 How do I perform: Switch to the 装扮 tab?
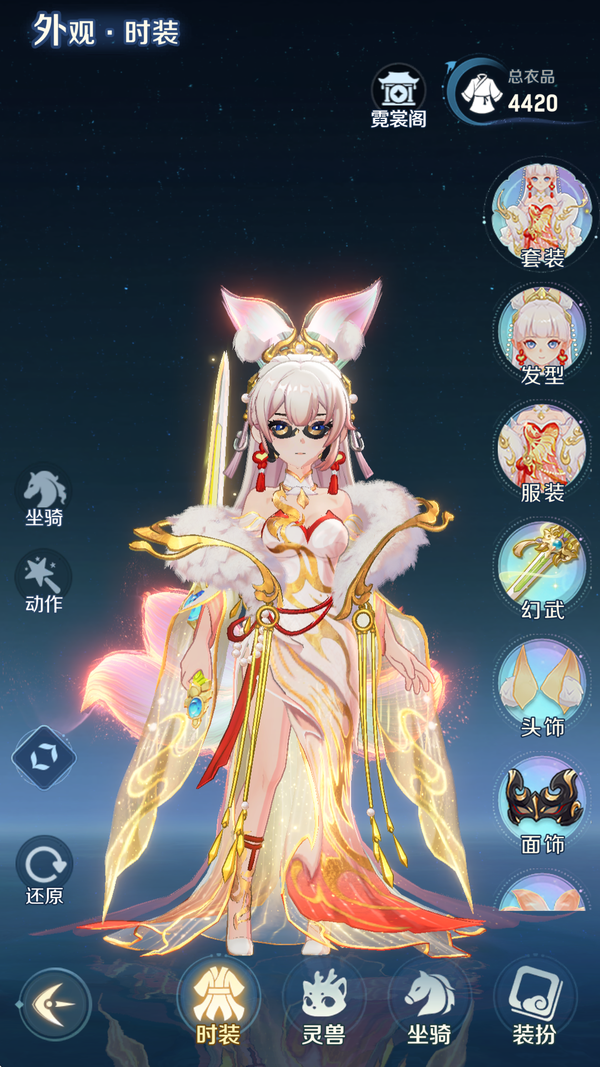tap(534, 1003)
